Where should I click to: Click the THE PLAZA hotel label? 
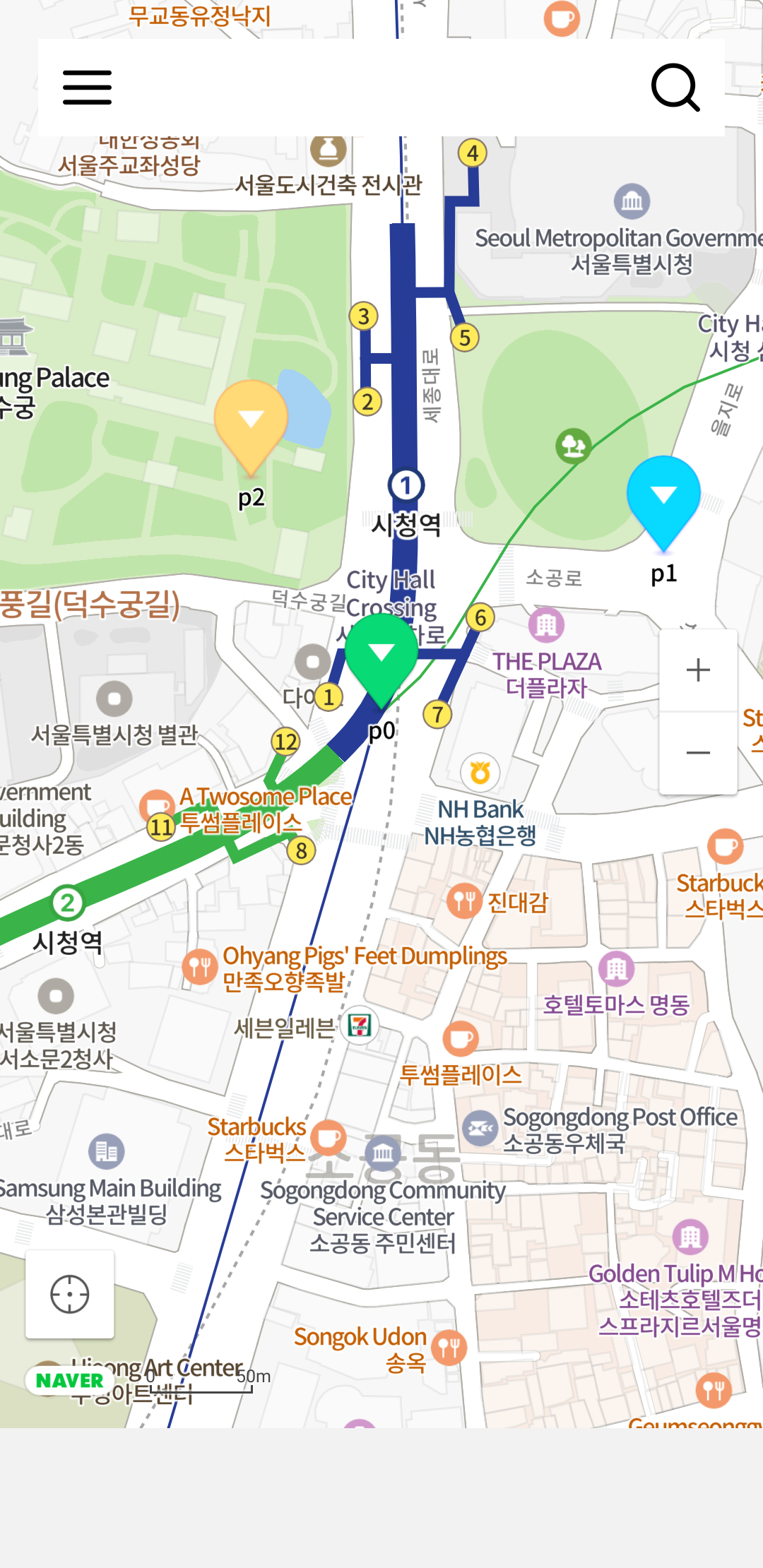tap(547, 663)
